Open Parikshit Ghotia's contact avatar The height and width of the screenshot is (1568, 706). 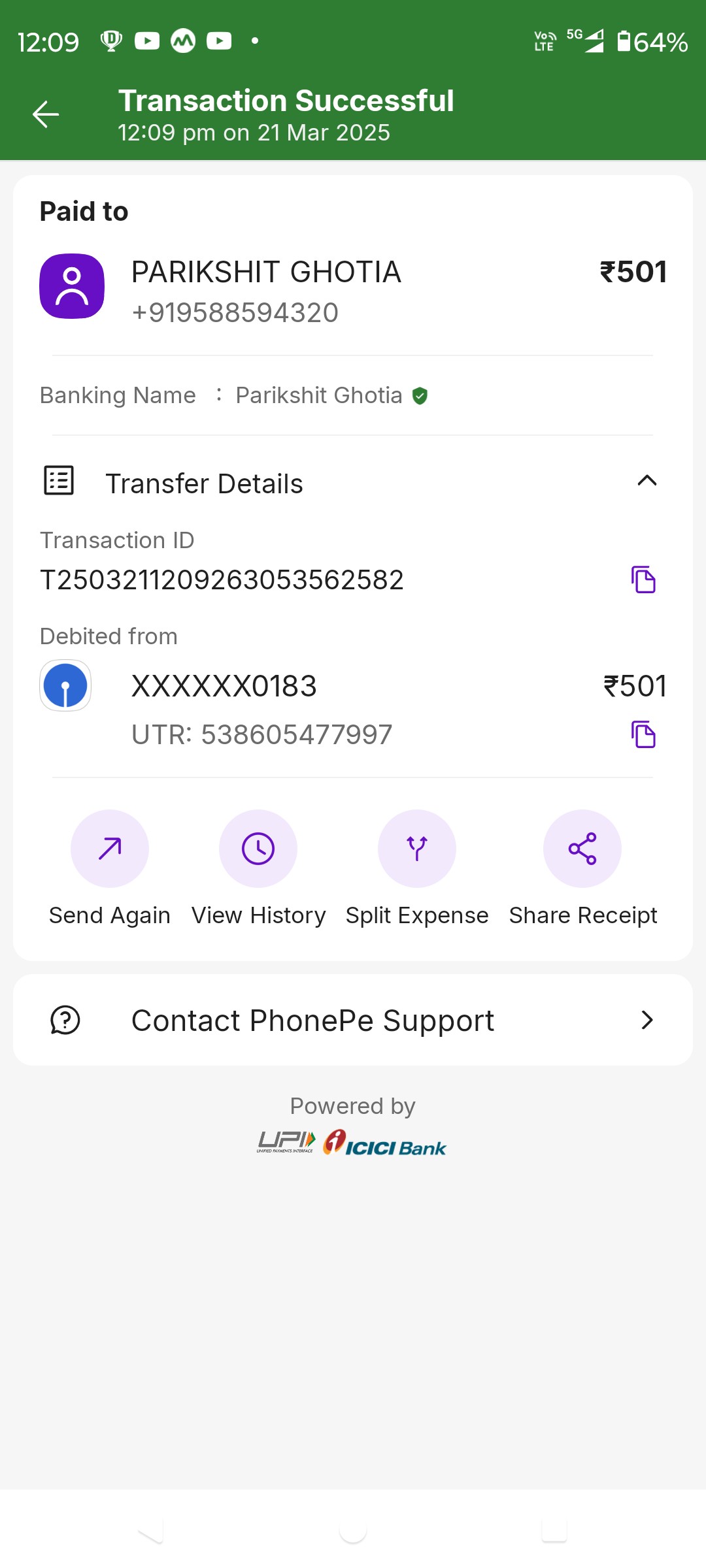(72, 286)
